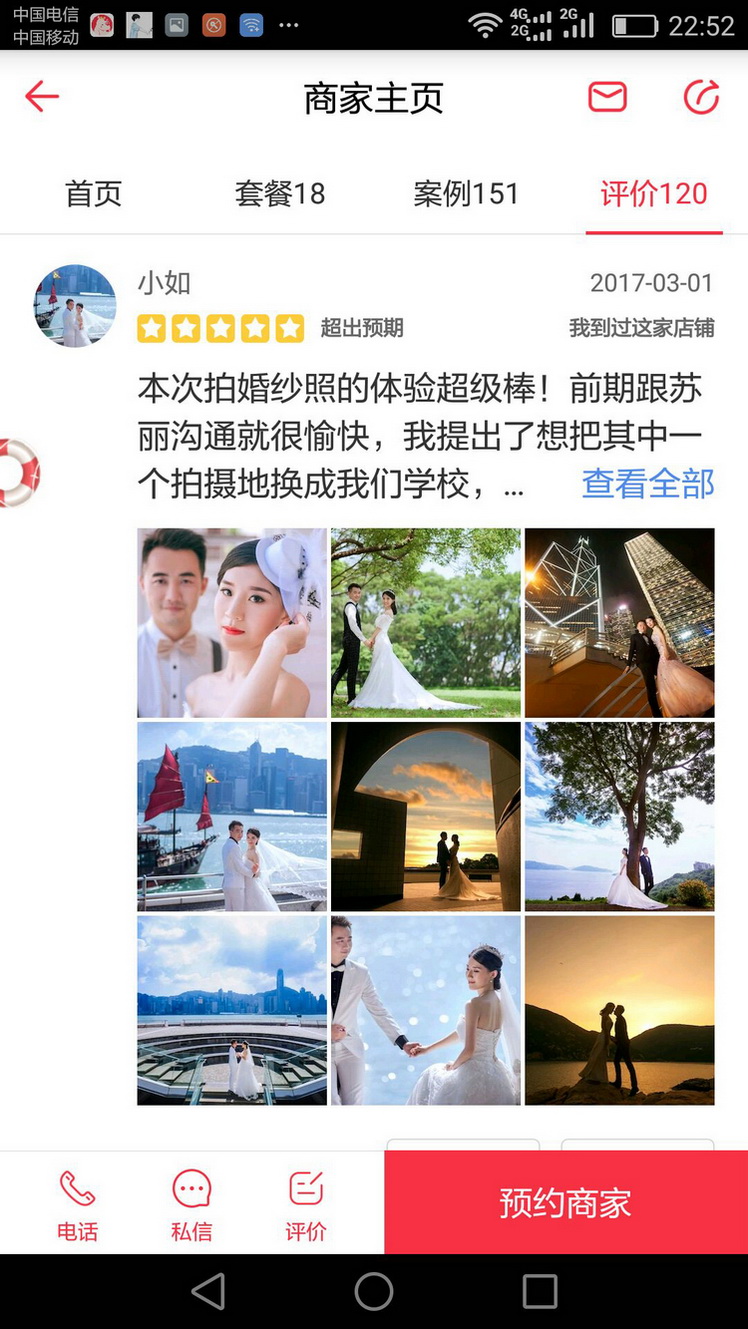Image resolution: width=748 pixels, height=1329 pixels.
Task: Open 小如's profile avatar
Action: (x=75, y=306)
